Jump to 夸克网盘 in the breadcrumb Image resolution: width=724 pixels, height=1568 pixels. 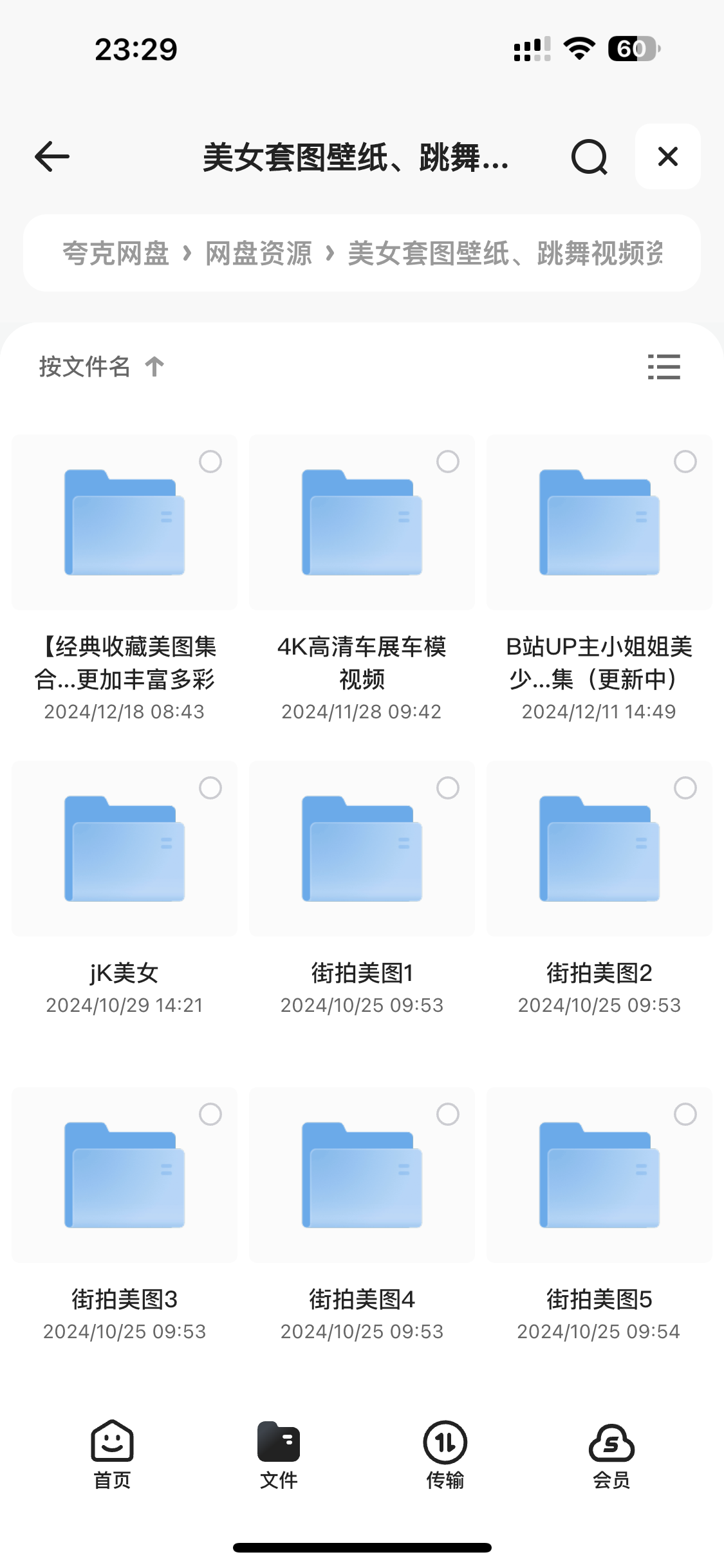116,254
